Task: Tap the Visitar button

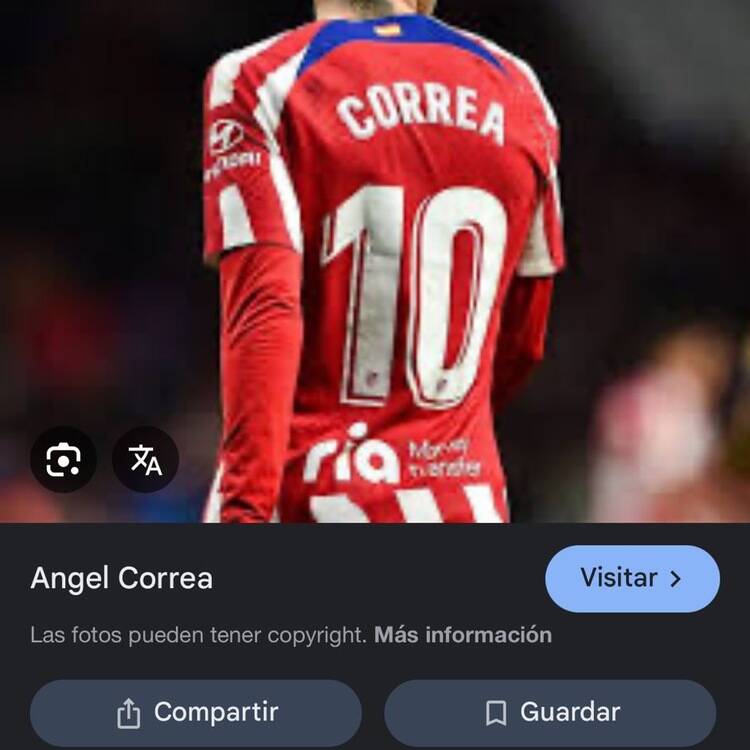Action: point(632,578)
